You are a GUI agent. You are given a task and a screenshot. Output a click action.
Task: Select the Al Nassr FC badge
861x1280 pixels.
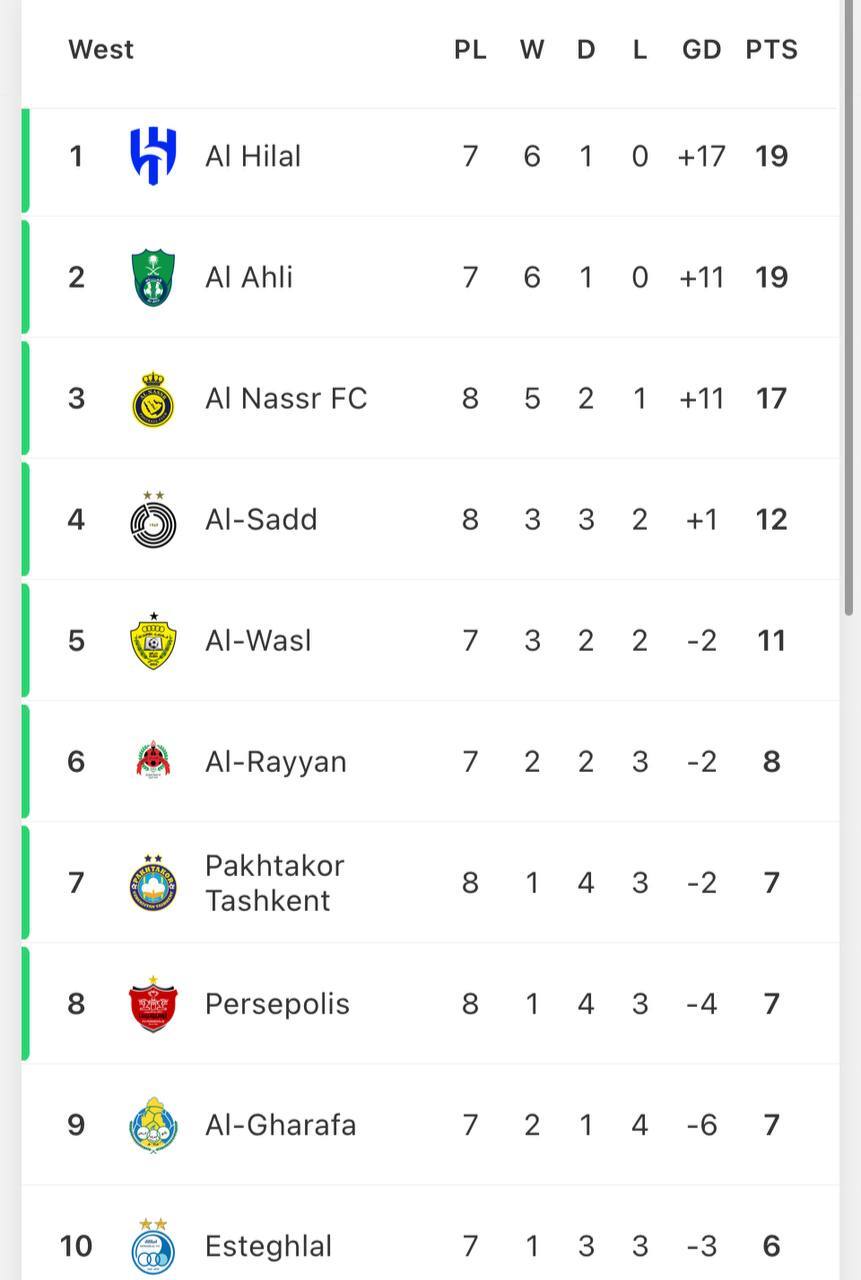coord(152,398)
